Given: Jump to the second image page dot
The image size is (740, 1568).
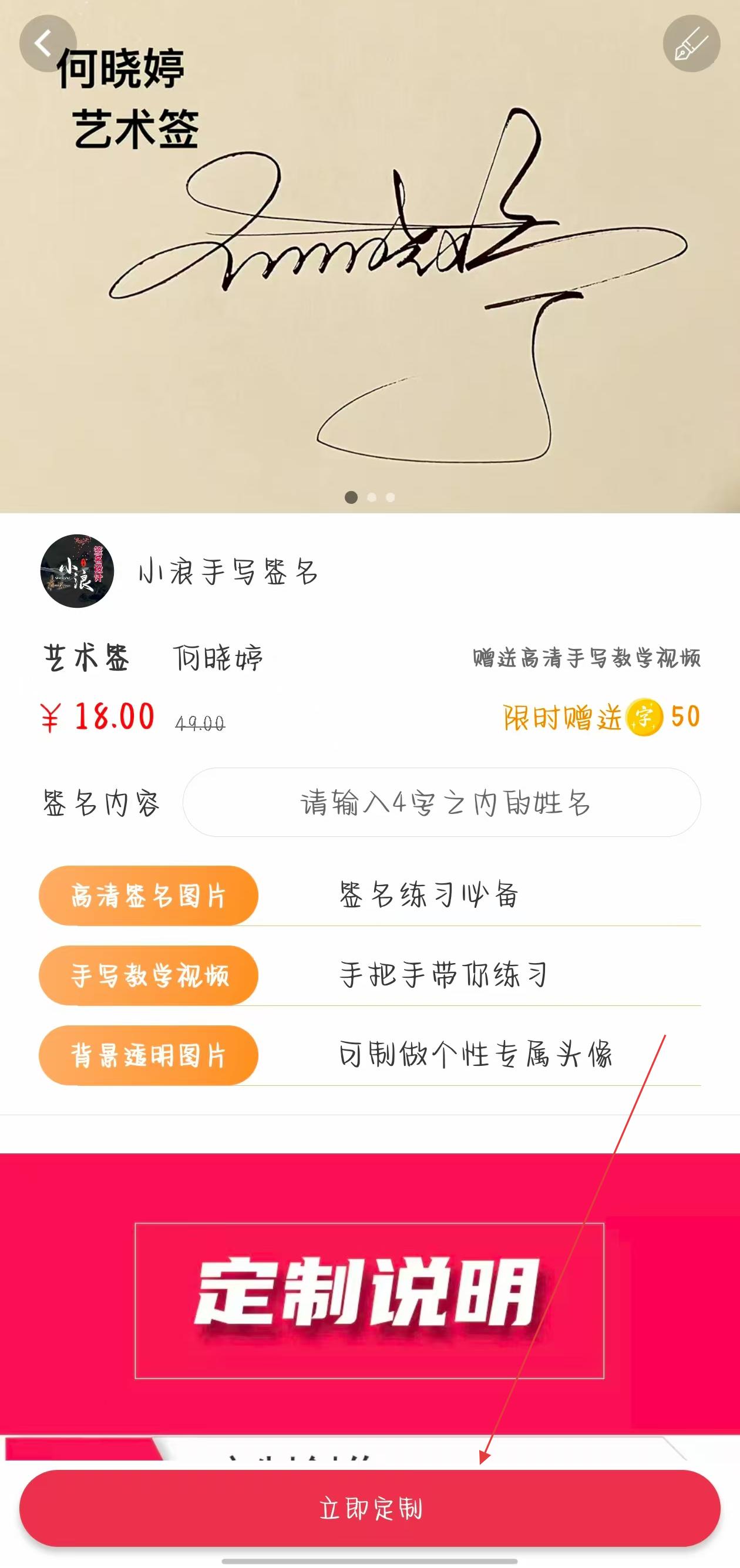Looking at the screenshot, I should point(372,497).
